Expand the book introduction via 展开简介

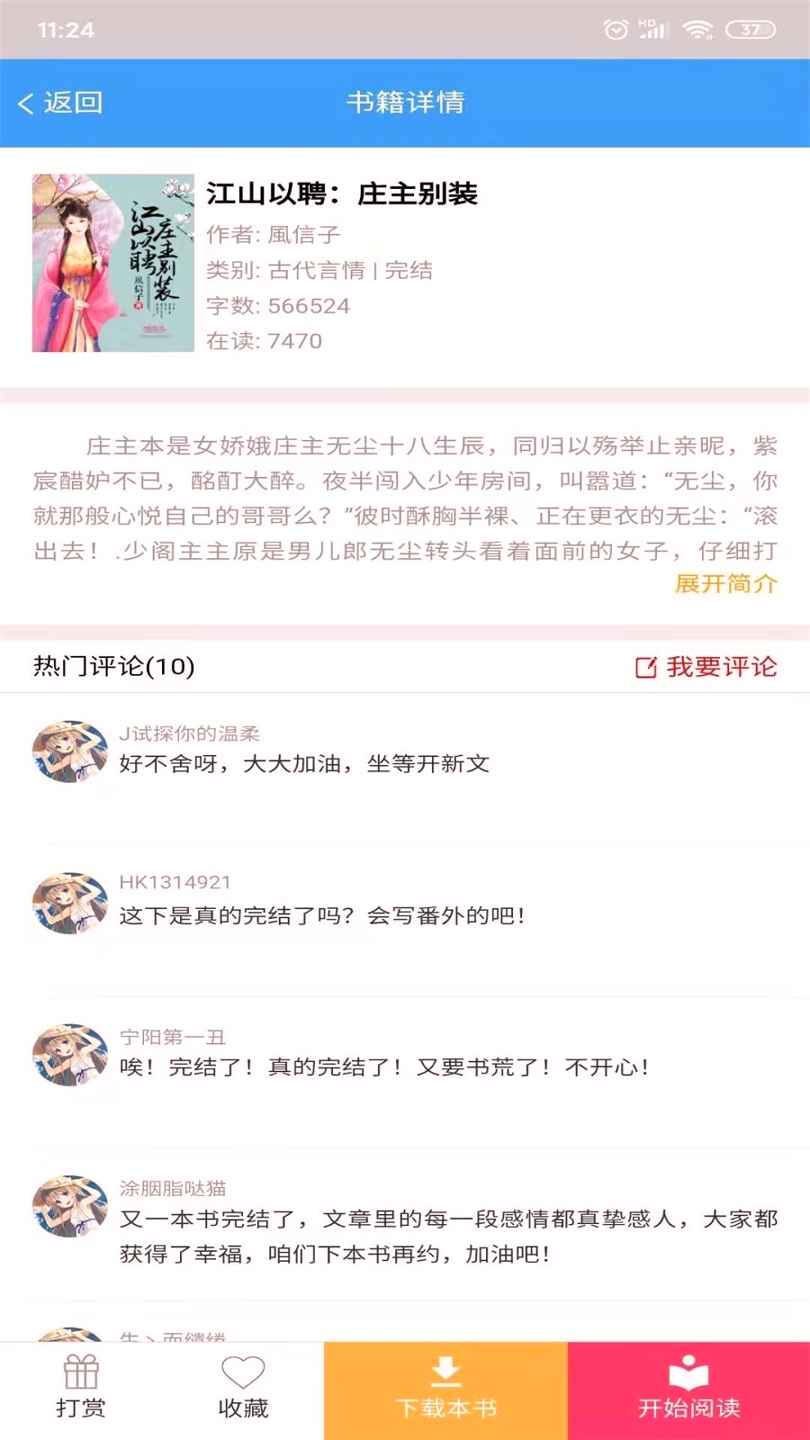click(727, 585)
